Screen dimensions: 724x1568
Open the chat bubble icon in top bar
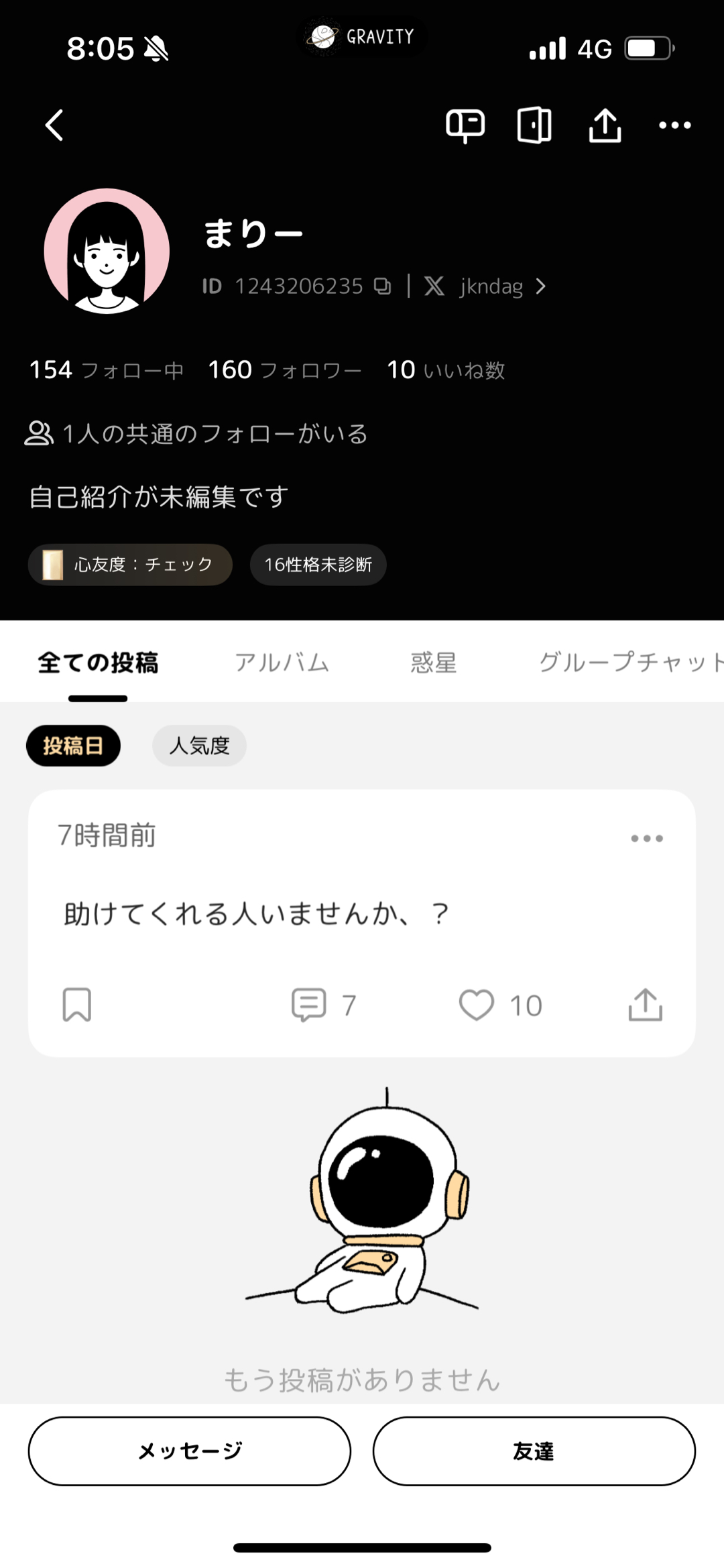click(x=465, y=125)
